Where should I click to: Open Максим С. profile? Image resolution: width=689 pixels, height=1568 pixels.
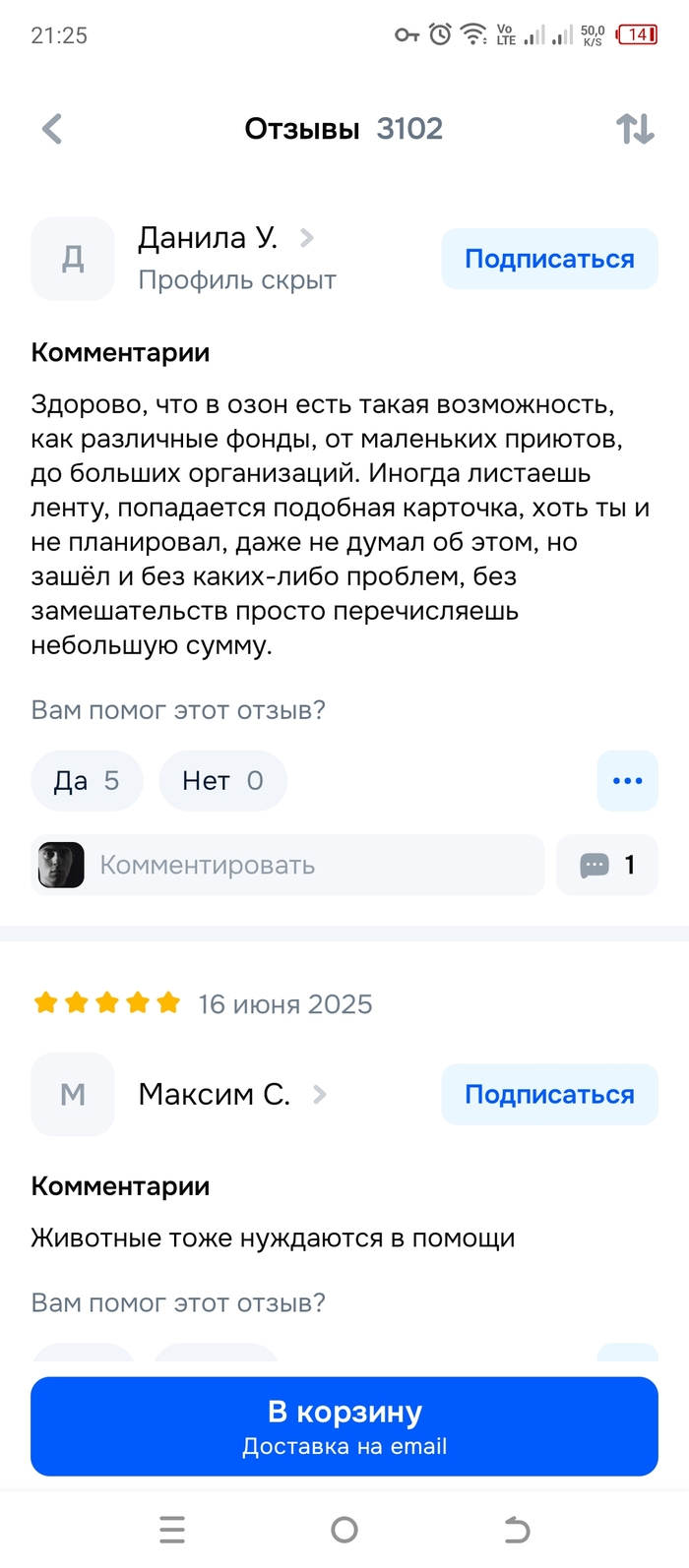215,1094
